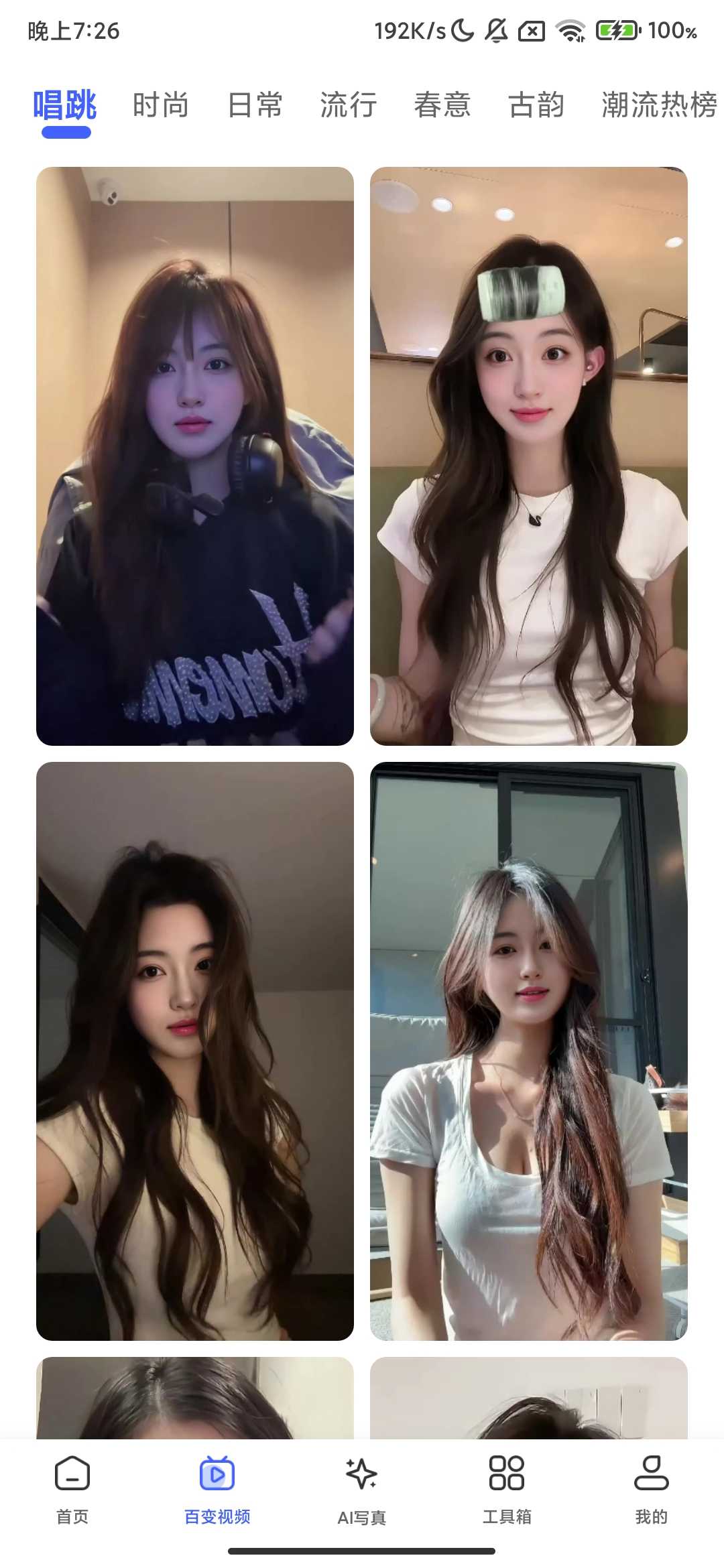Tap the 春意 category tab
The height and width of the screenshot is (1568, 724).
point(442,106)
